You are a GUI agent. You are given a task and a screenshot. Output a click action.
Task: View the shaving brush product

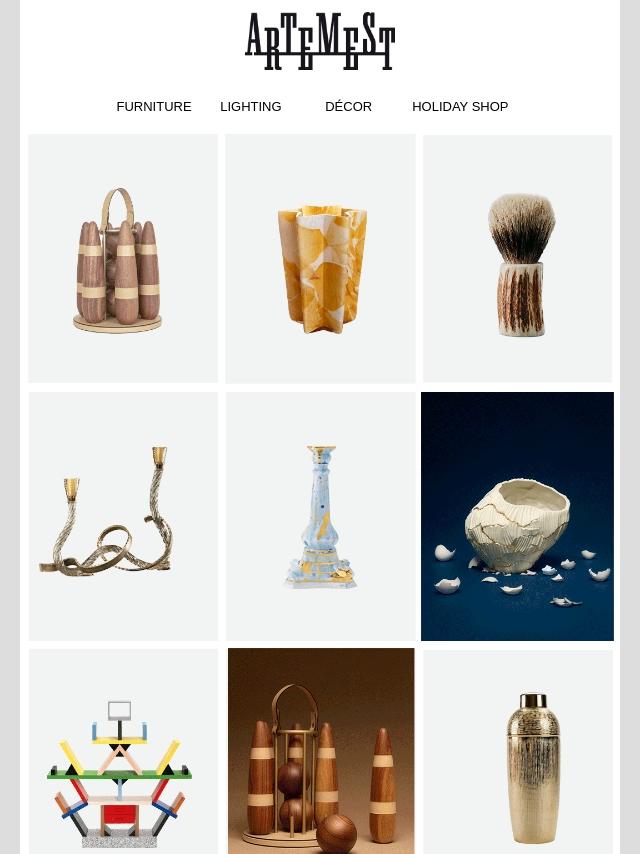(x=517, y=259)
